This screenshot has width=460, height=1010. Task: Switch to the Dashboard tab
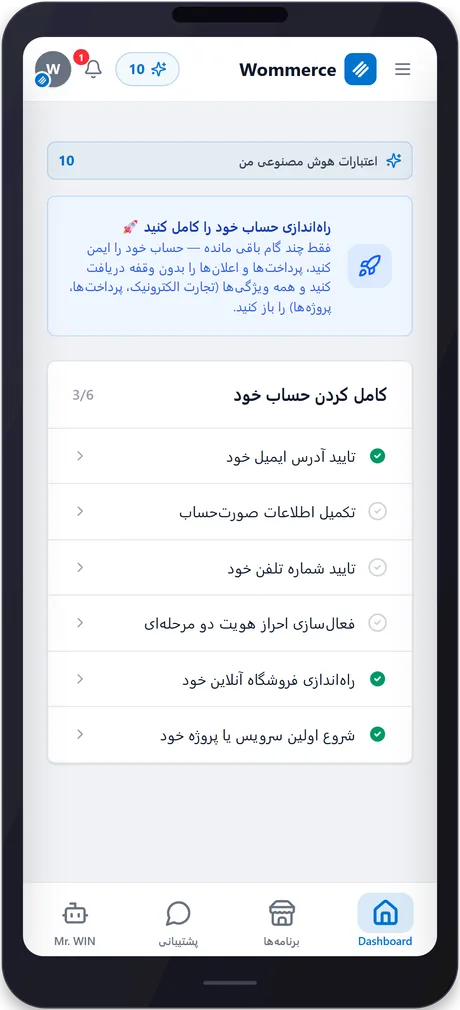coord(385,921)
